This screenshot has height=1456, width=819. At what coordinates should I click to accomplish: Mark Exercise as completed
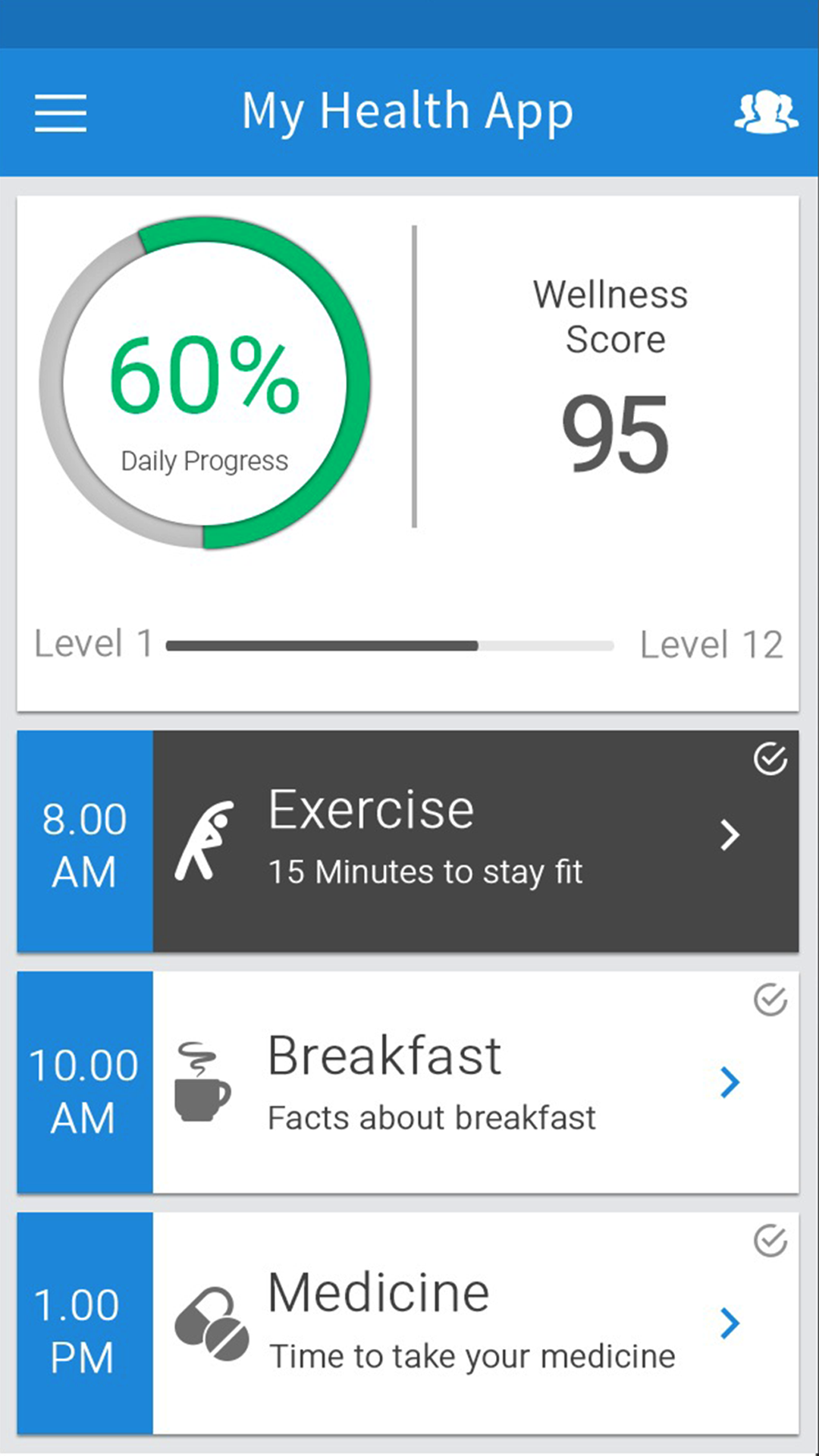coord(770,759)
